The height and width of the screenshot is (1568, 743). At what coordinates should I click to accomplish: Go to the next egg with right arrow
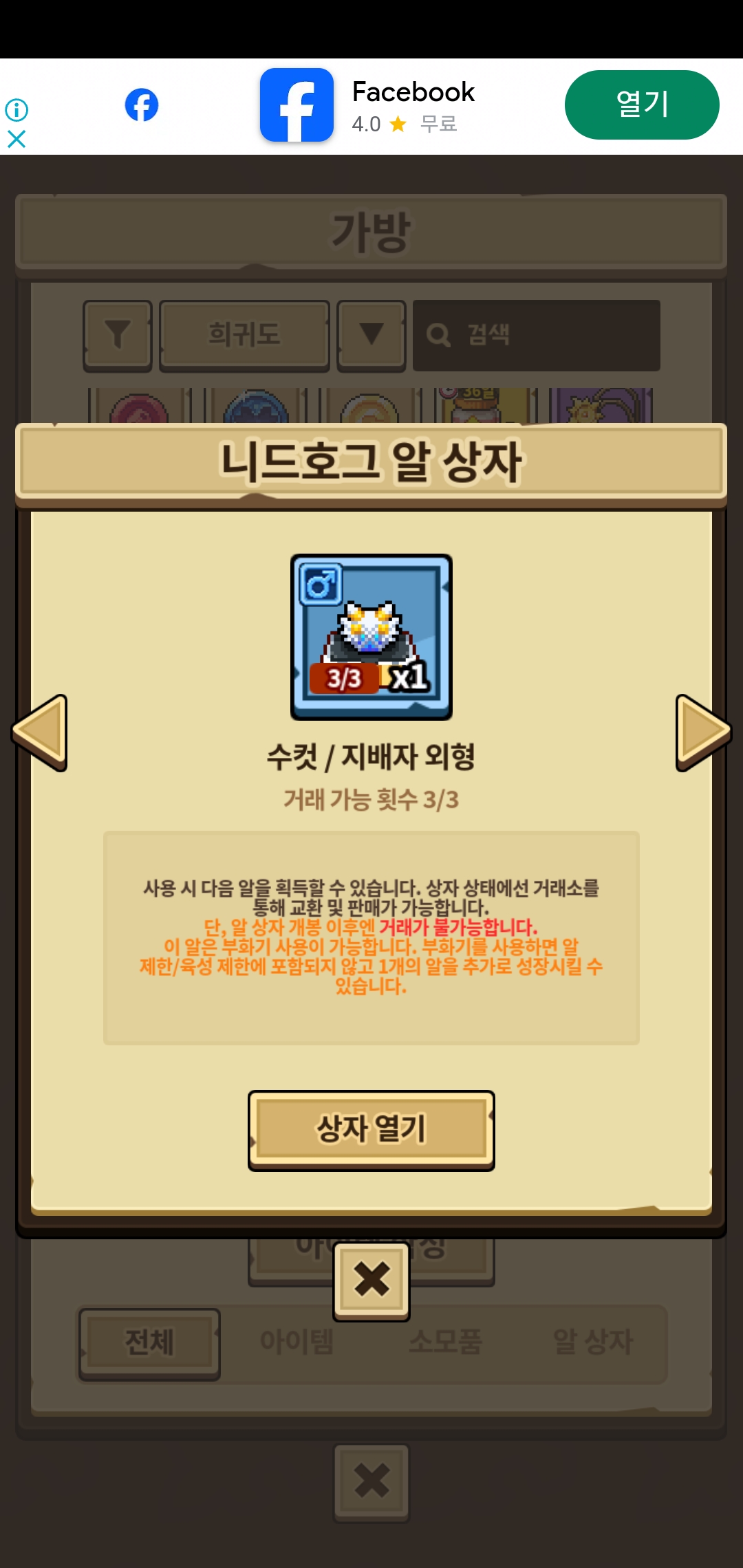click(x=702, y=732)
